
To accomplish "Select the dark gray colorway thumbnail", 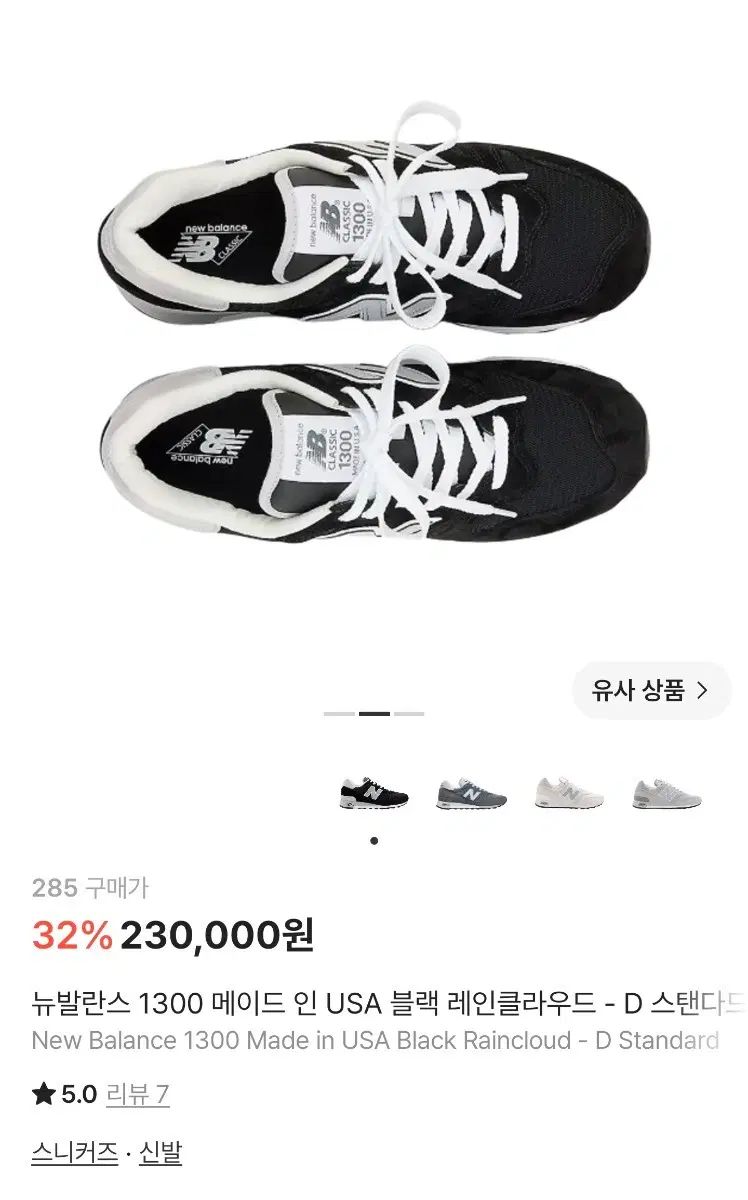I will coord(471,793).
